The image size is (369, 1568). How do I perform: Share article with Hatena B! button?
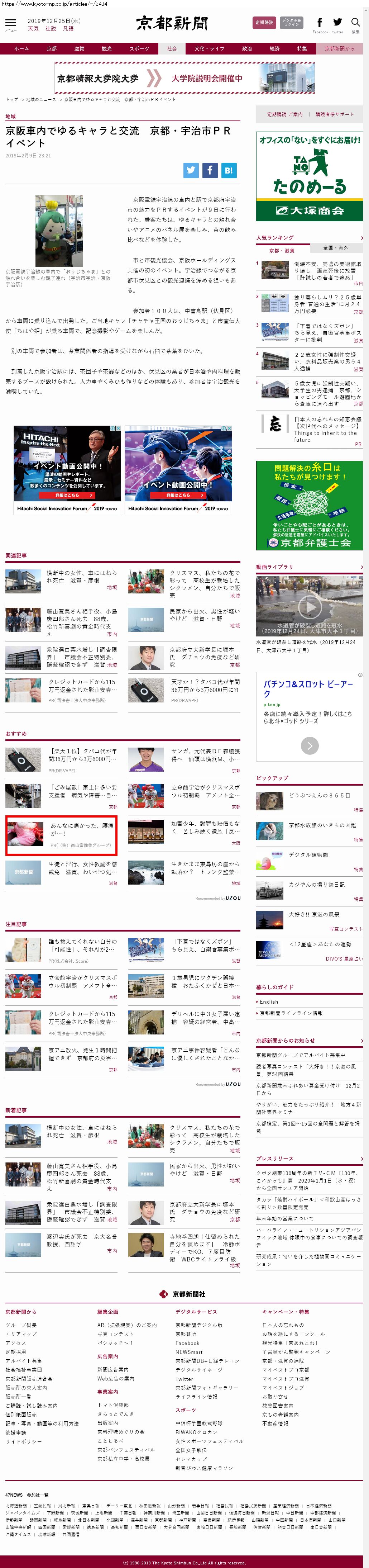[229, 170]
